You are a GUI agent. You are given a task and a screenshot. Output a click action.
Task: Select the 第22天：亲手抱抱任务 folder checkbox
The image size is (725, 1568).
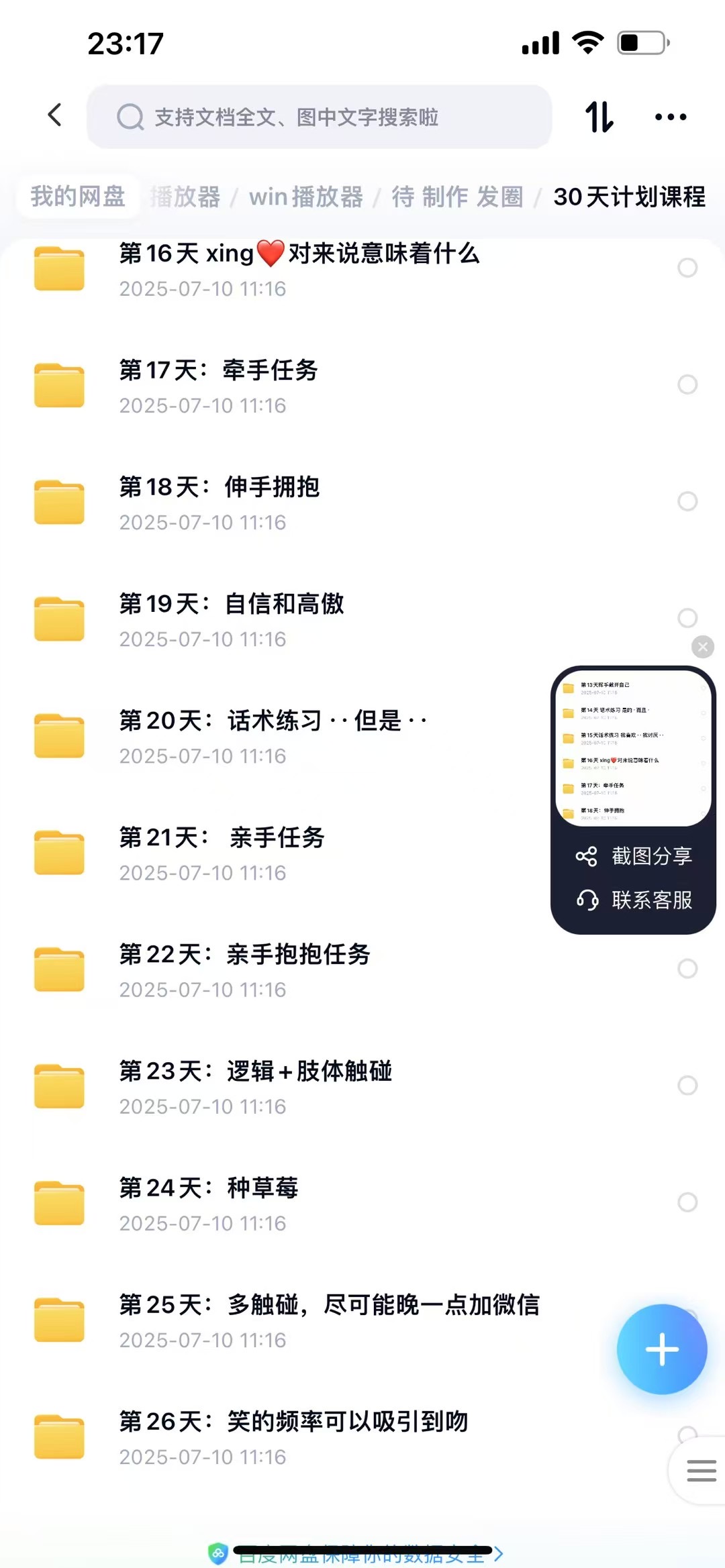[x=687, y=968]
